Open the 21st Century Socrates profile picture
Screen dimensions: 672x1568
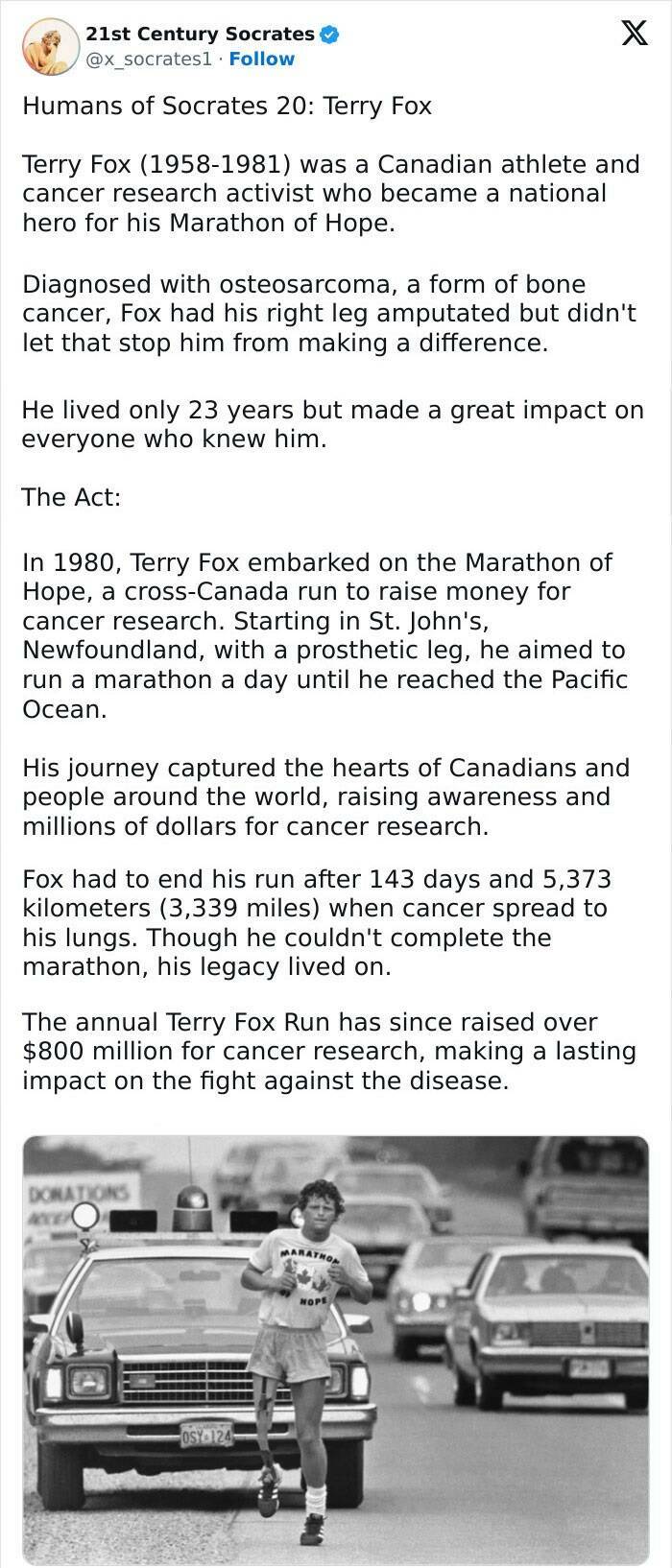point(50,46)
